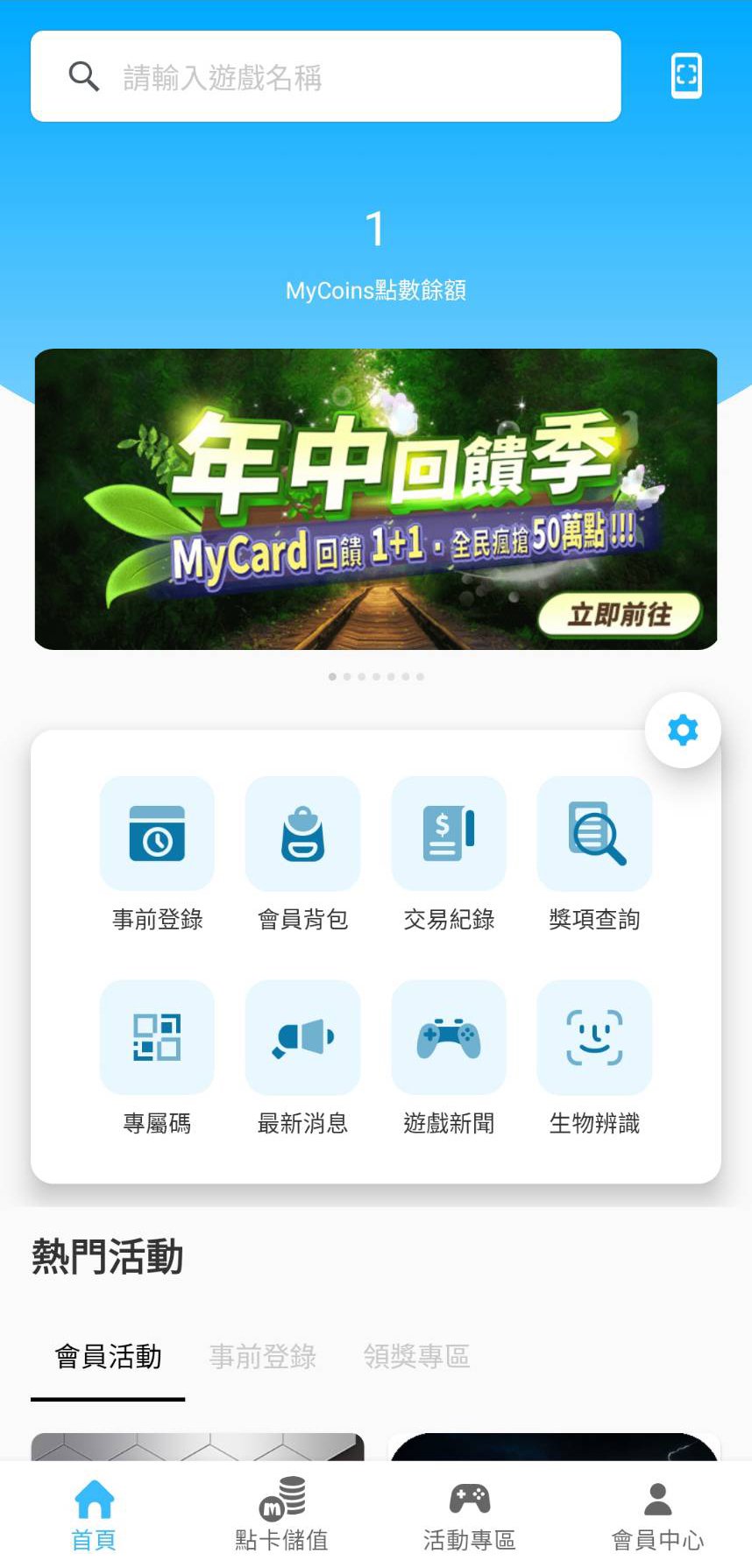Tap the game name search field

tap(325, 77)
